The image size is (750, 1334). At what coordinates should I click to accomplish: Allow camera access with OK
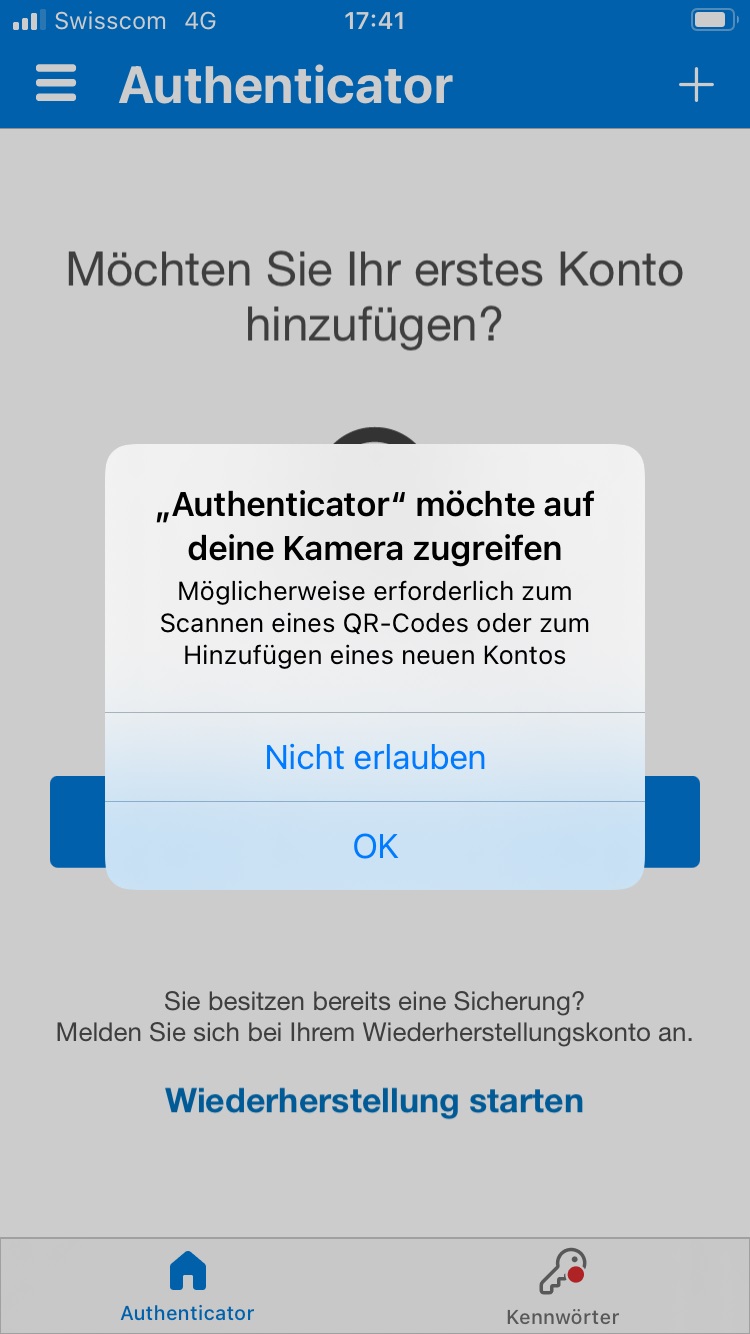pyautogui.click(x=375, y=846)
